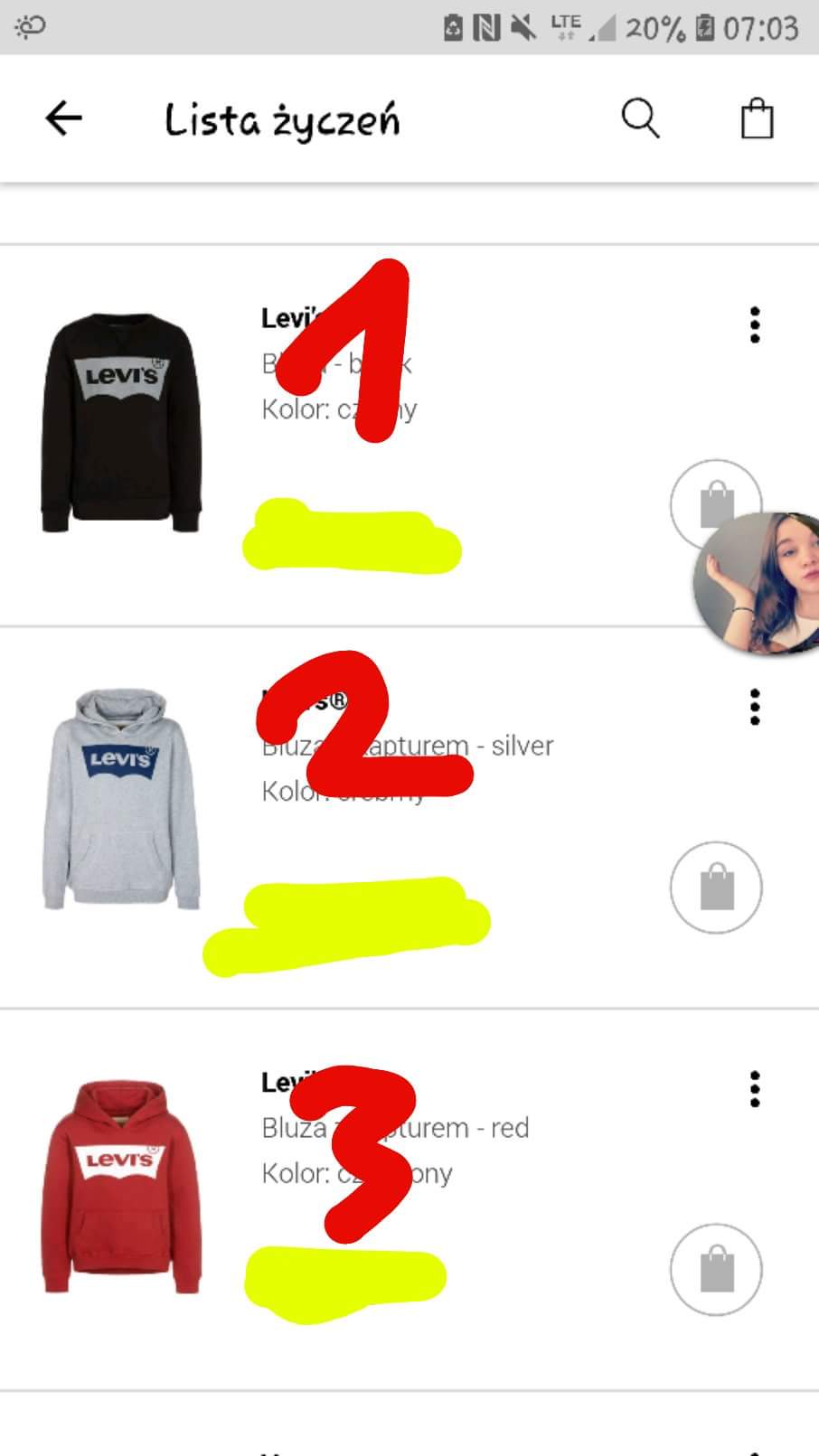View the red Levi's hoodie product
The image size is (819, 1456).
122,1186
